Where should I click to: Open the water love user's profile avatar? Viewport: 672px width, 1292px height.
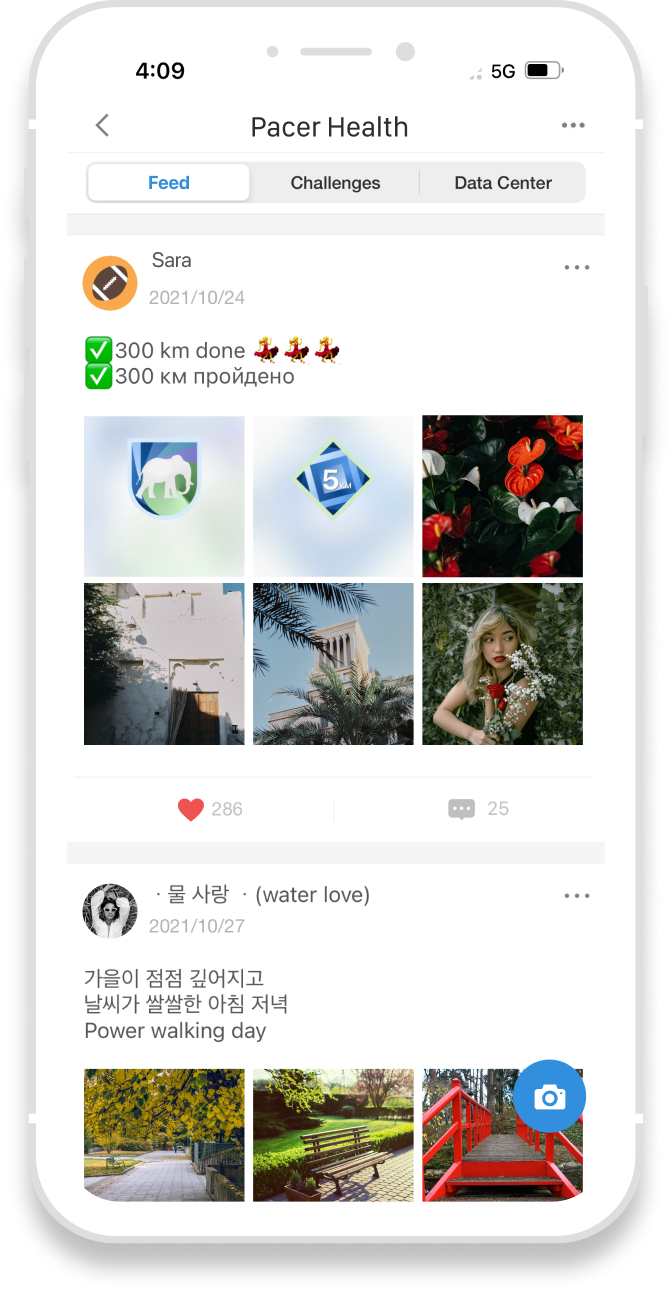109,911
